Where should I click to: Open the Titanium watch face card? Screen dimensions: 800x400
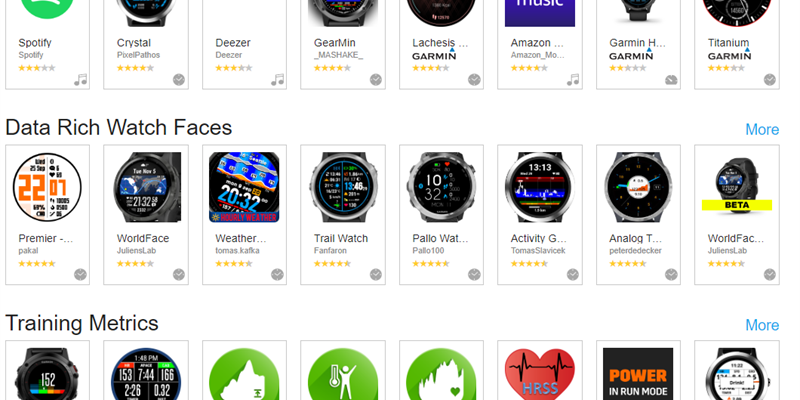pos(737,40)
